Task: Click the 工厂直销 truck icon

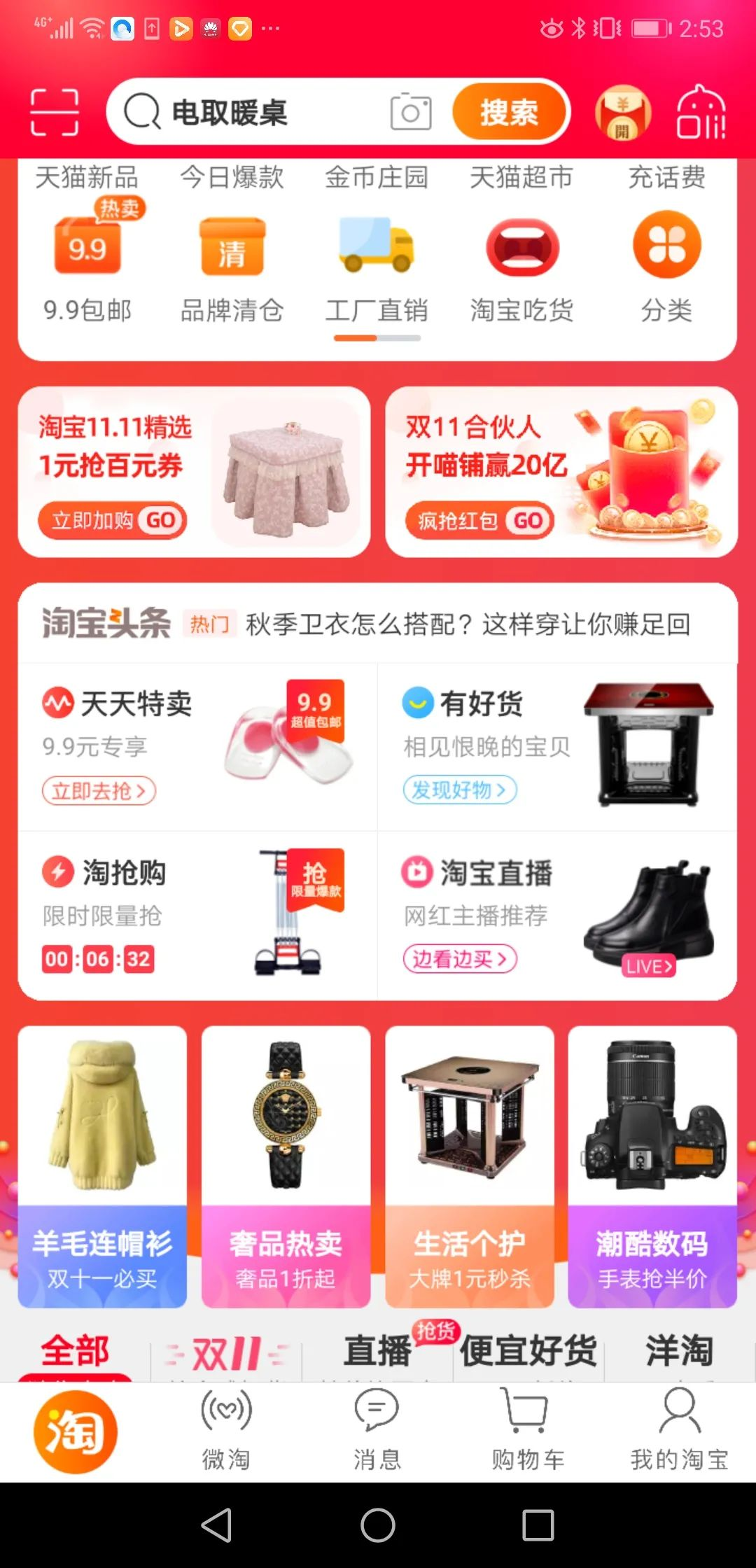Action: click(377, 245)
